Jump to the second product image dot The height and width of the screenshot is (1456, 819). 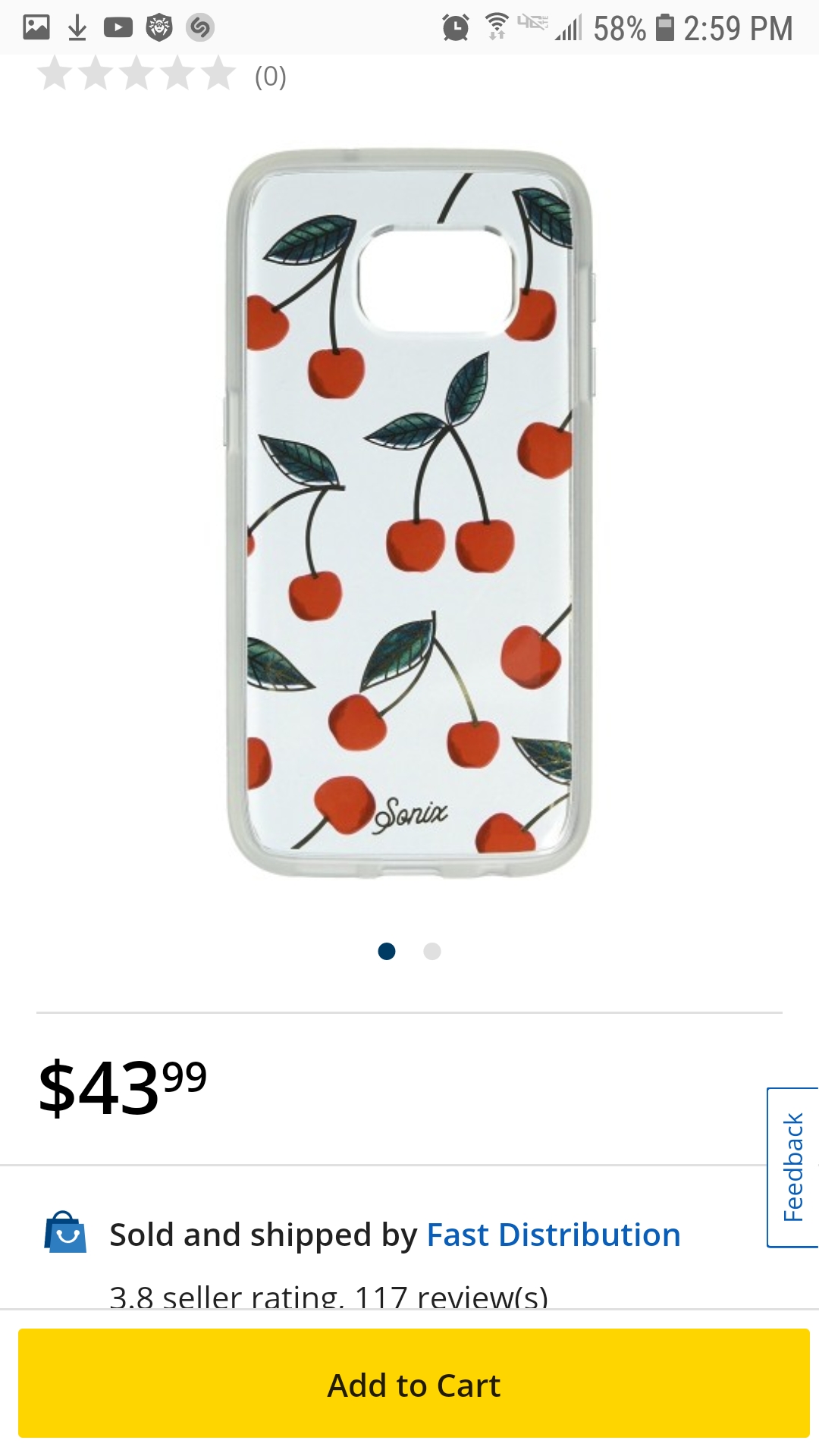pyautogui.click(x=432, y=951)
